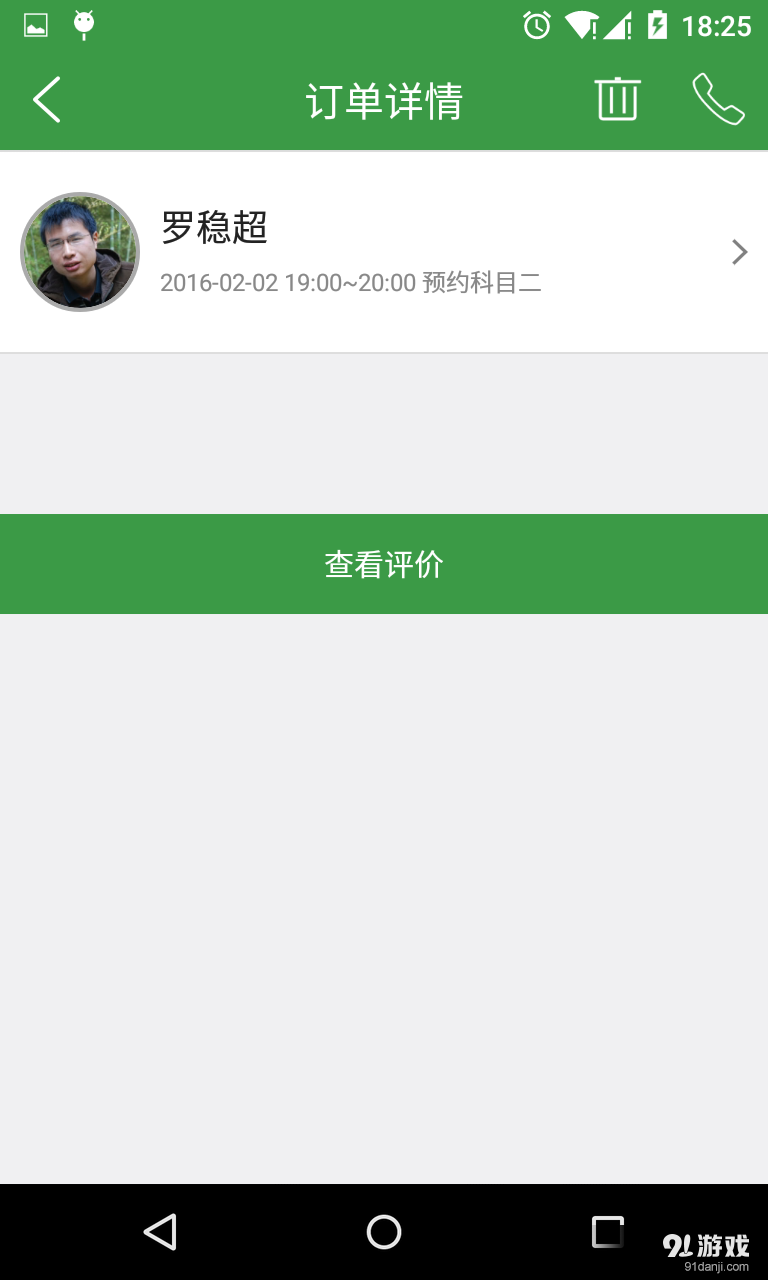Tap the triangle back navigation button
Viewport: 768px width, 1280px height.
(x=161, y=1231)
